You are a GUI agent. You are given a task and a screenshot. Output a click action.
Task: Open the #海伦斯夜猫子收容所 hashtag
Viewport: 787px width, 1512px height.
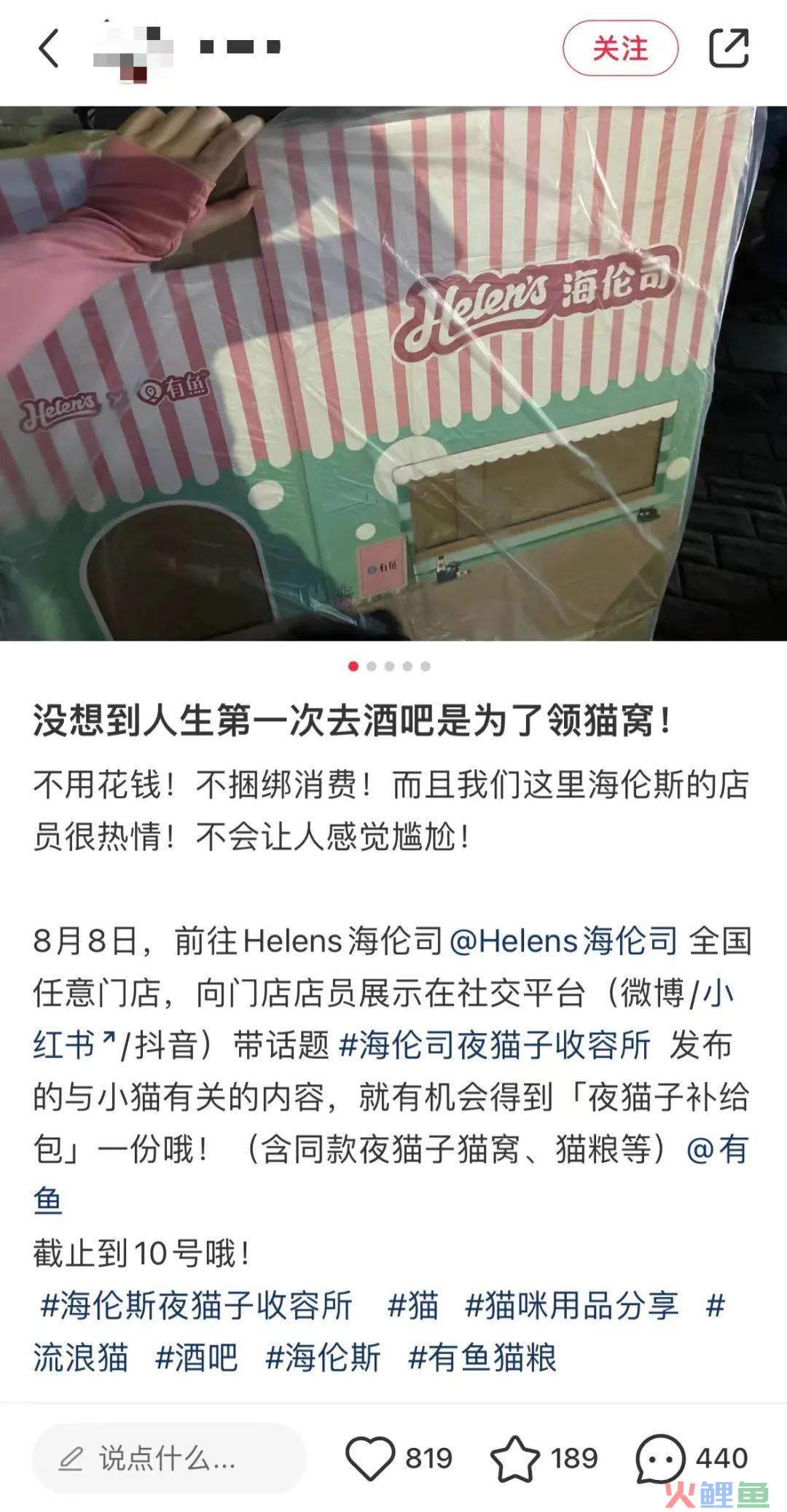coord(197,1305)
